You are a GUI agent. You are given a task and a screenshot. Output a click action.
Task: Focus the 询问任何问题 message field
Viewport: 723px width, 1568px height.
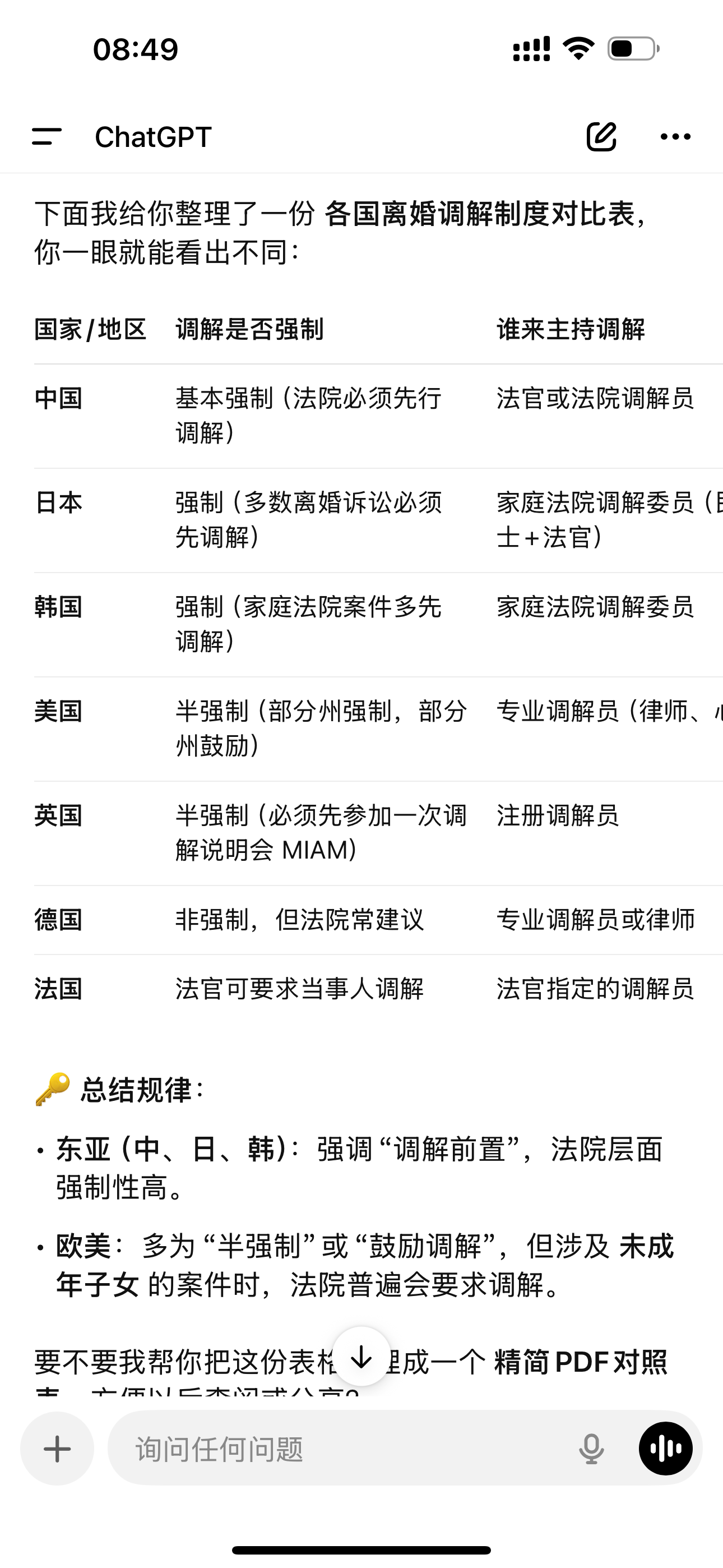coord(341,1449)
